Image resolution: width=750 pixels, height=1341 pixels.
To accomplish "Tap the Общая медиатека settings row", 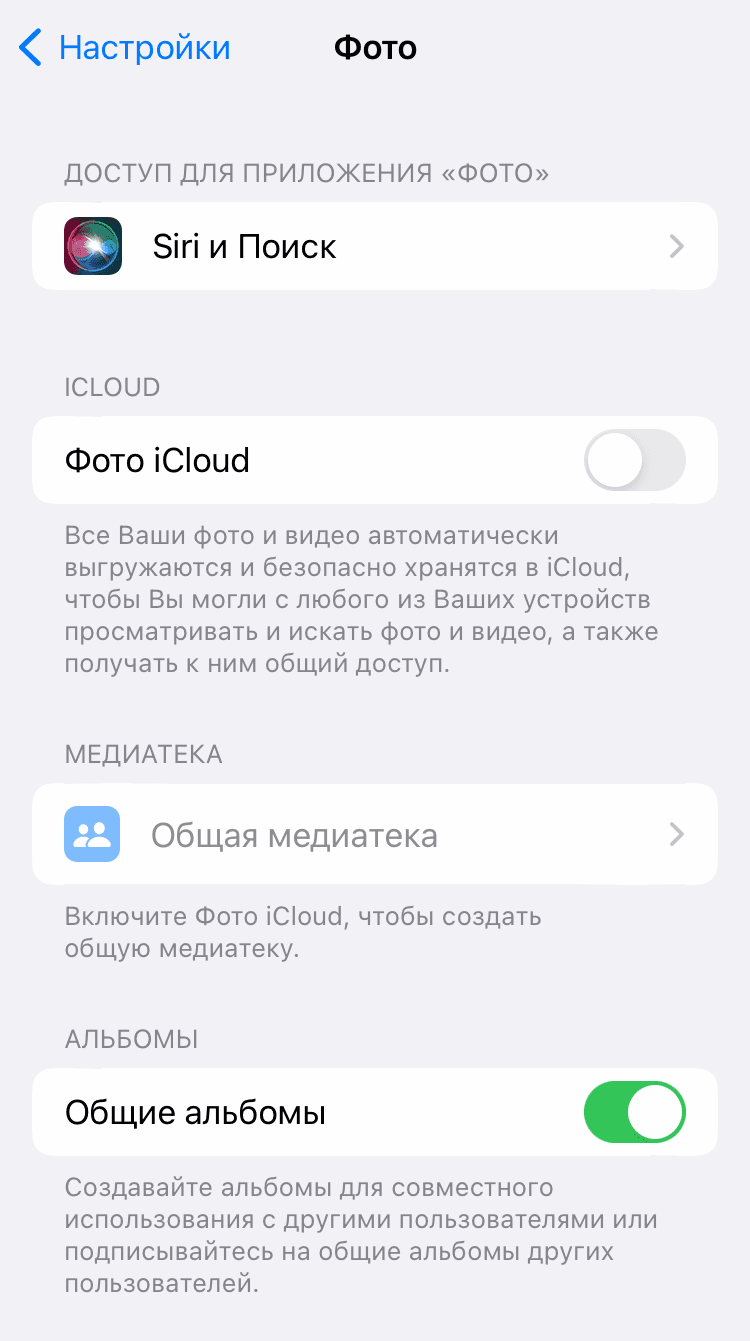I will click(375, 833).
